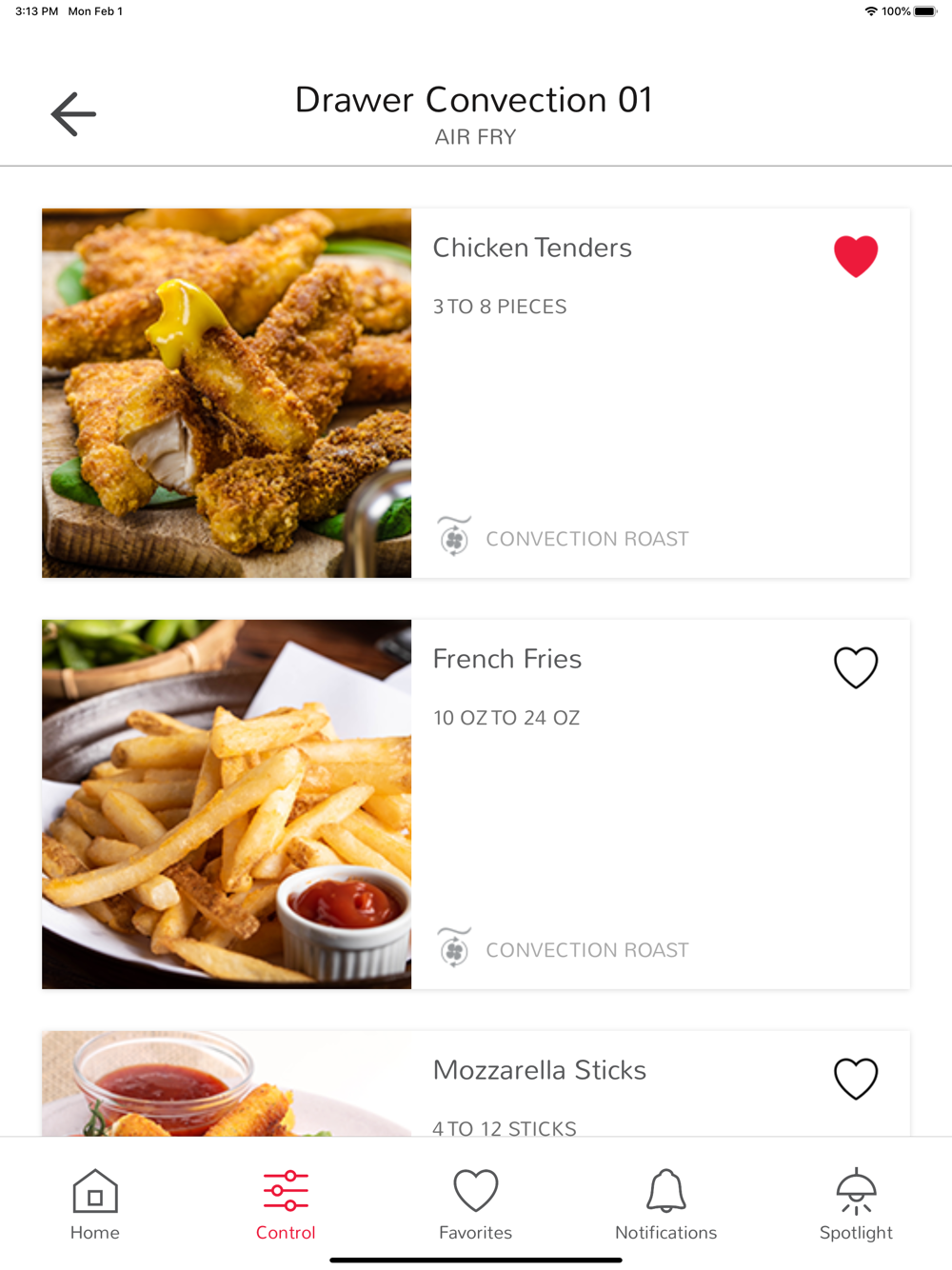View the Notifications tab

click(665, 1204)
